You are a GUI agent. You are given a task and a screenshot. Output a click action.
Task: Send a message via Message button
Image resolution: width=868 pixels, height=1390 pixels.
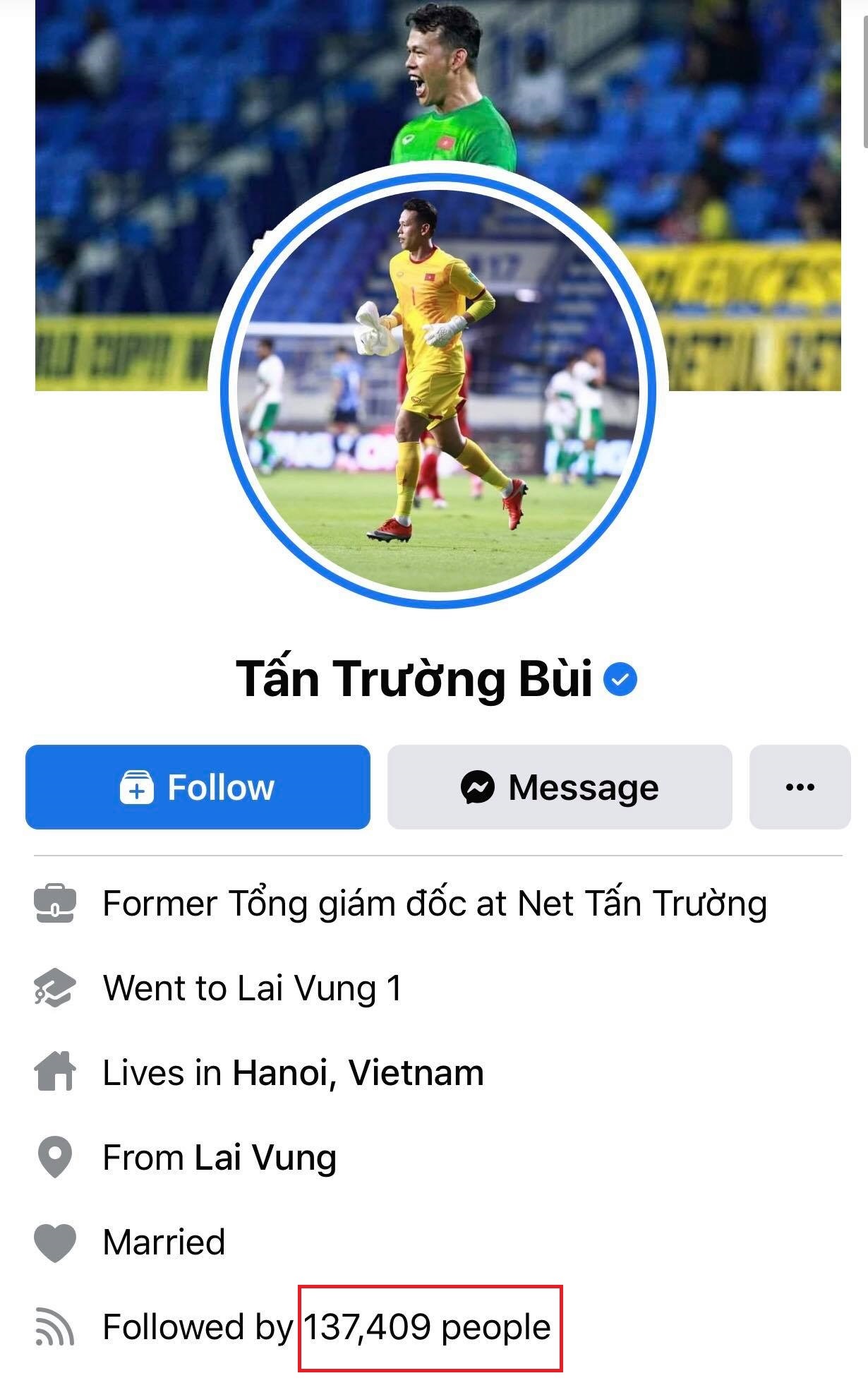coord(560,786)
